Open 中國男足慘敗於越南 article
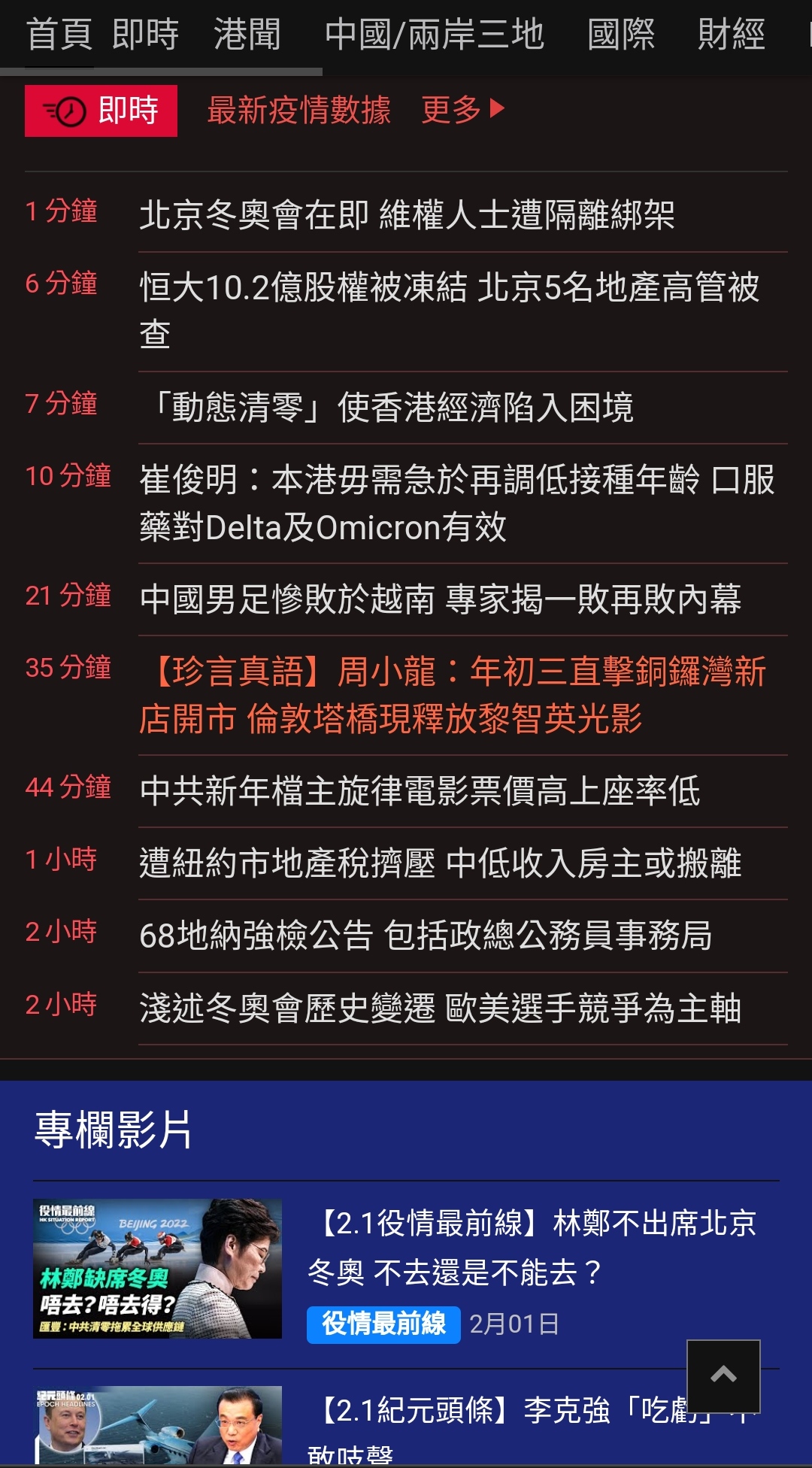Image resolution: width=812 pixels, height=1468 pixels. tap(441, 599)
